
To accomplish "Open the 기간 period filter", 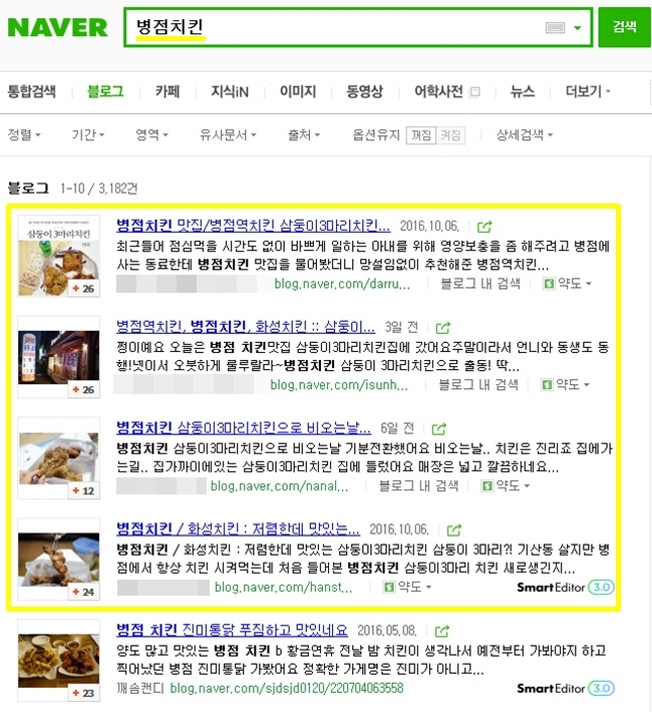I will point(87,135).
